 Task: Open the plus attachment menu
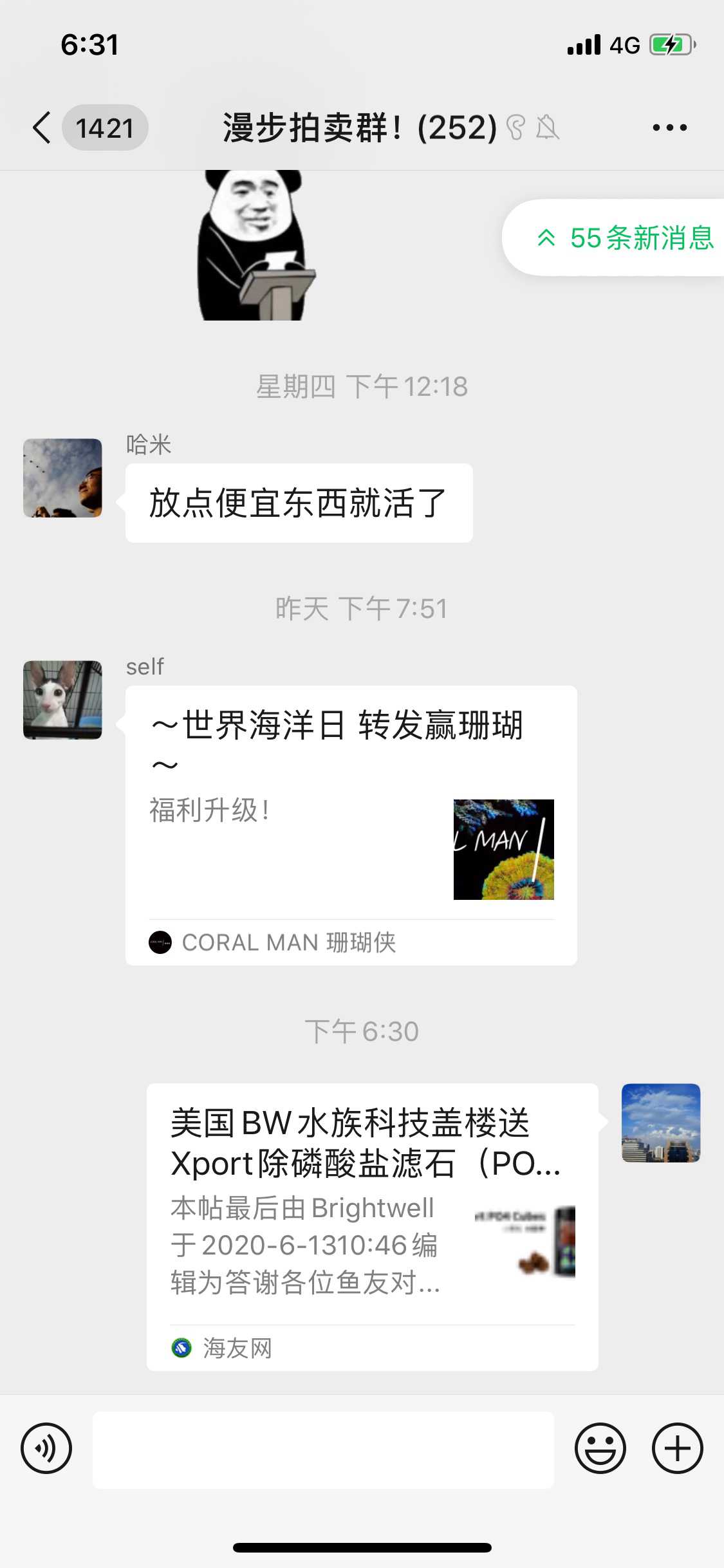click(677, 1449)
